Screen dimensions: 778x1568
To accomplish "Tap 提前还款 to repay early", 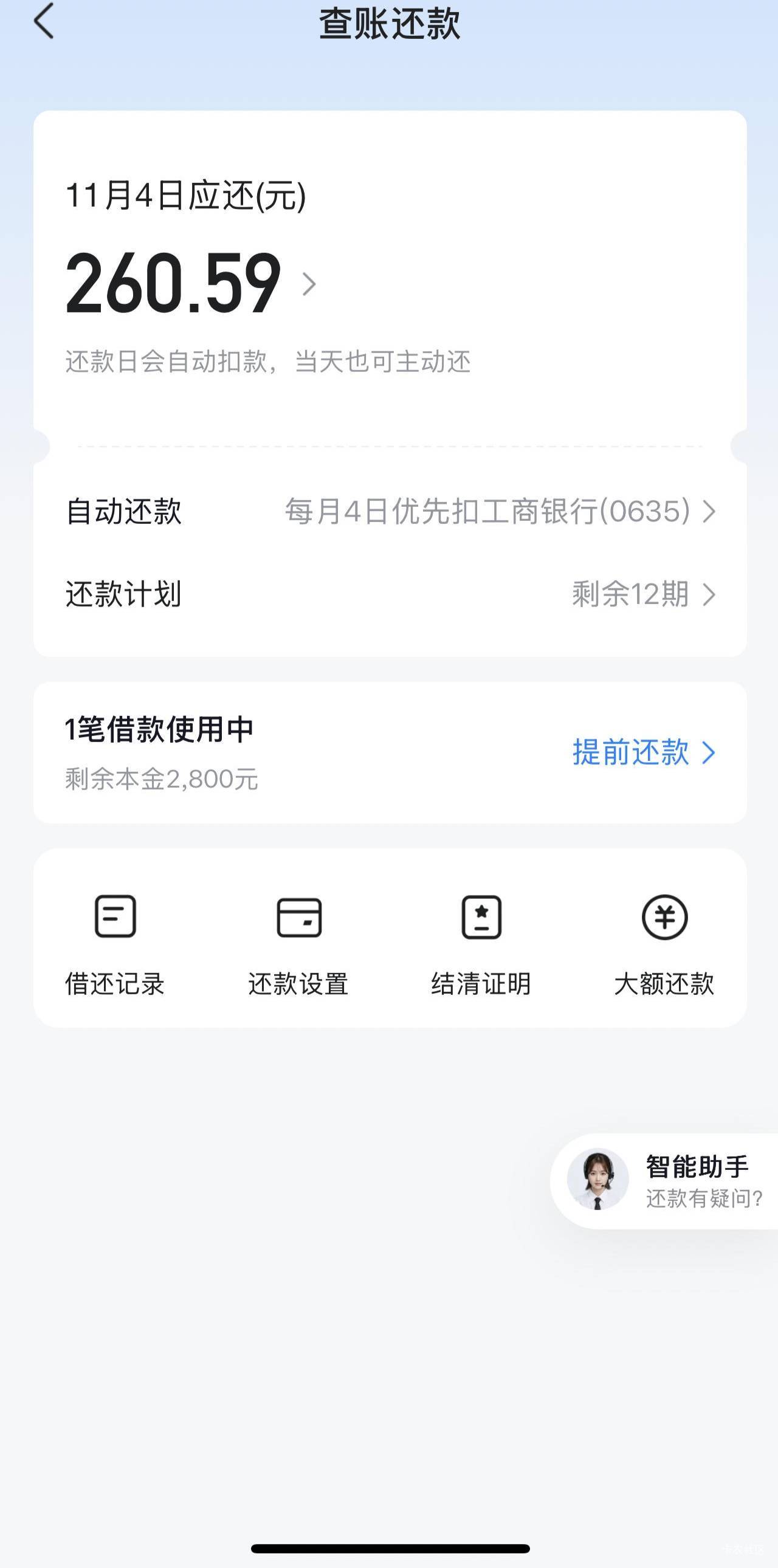I will (x=642, y=752).
